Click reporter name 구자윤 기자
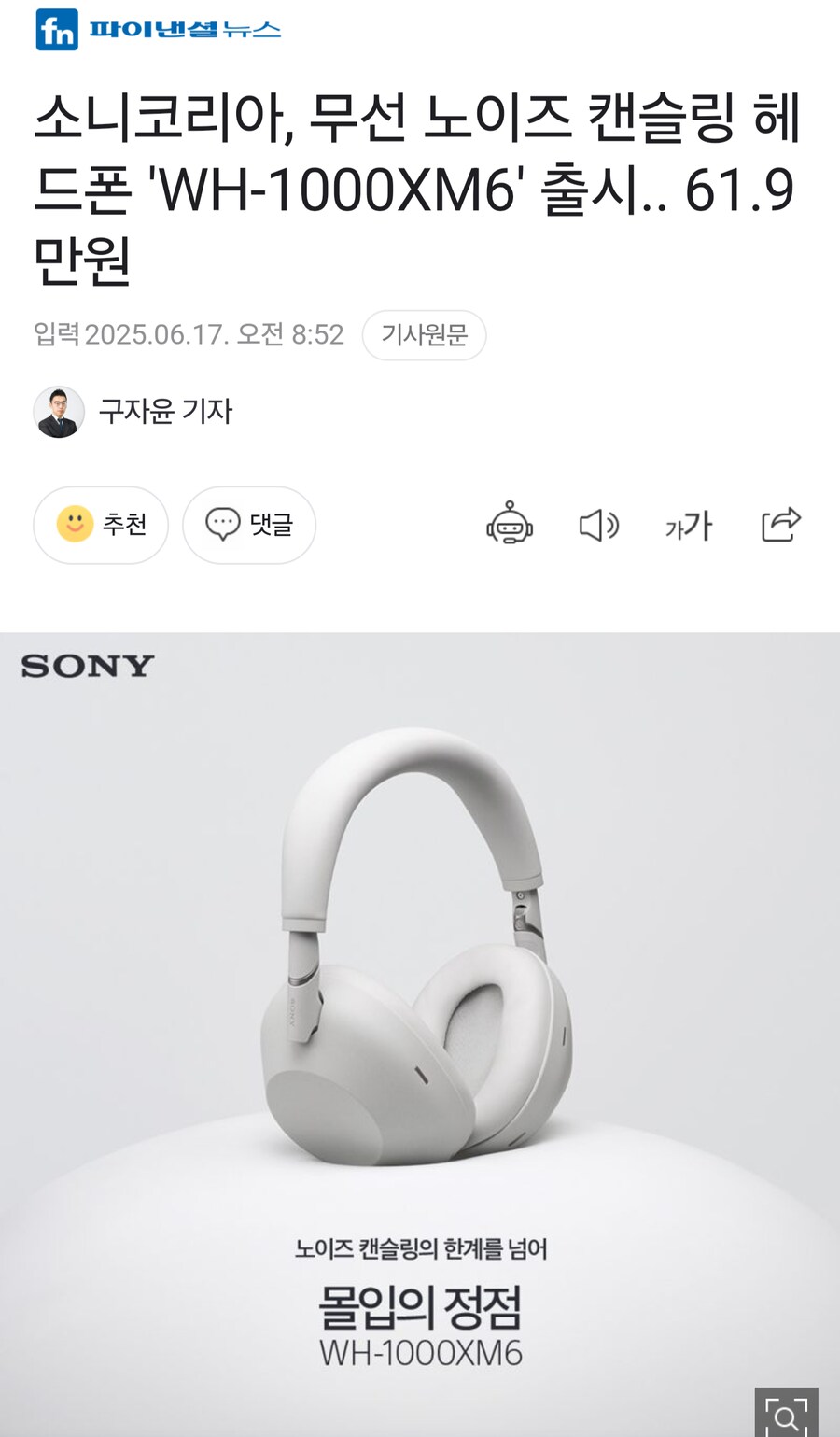 [x=168, y=411]
